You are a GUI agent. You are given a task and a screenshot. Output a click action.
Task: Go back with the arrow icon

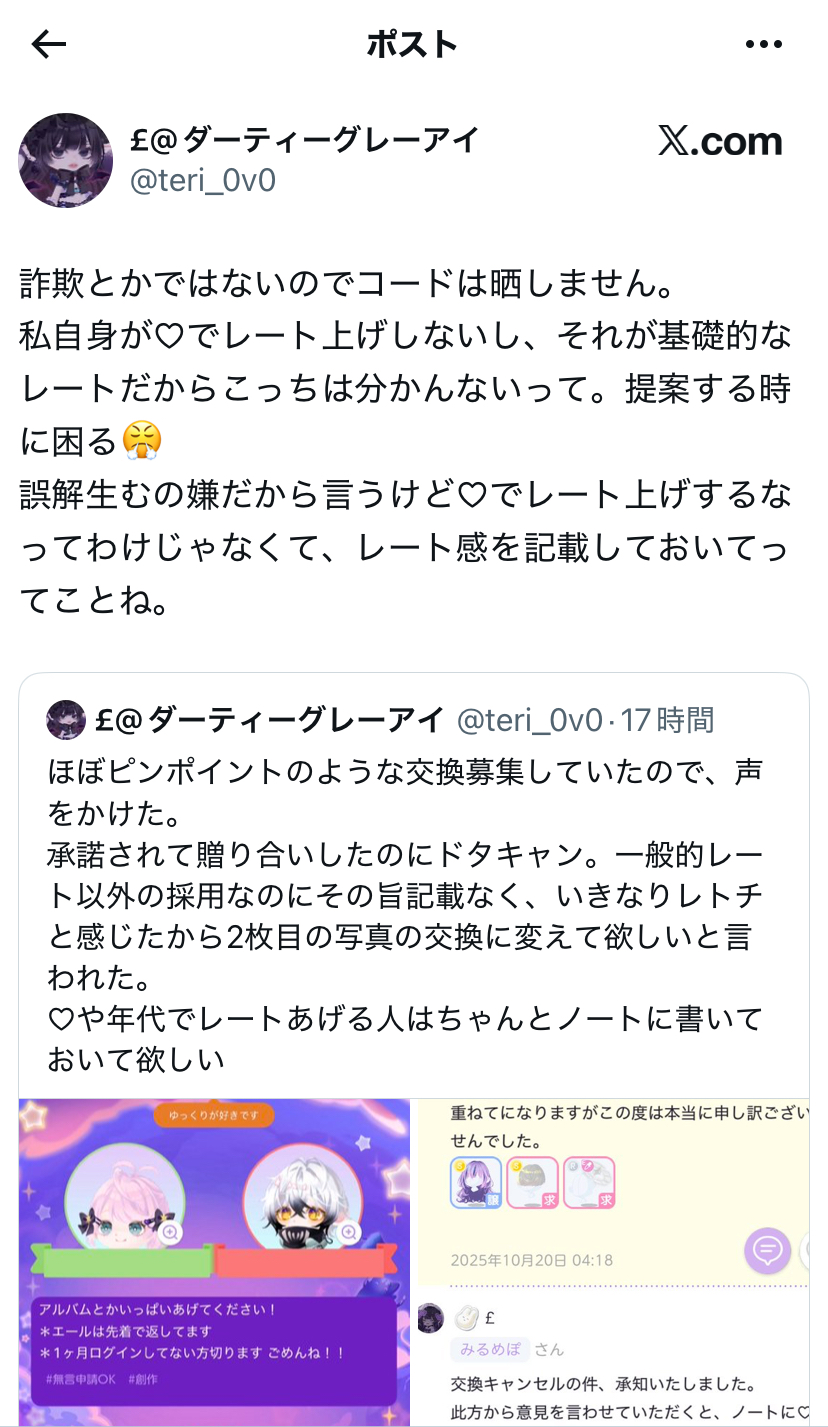point(48,44)
